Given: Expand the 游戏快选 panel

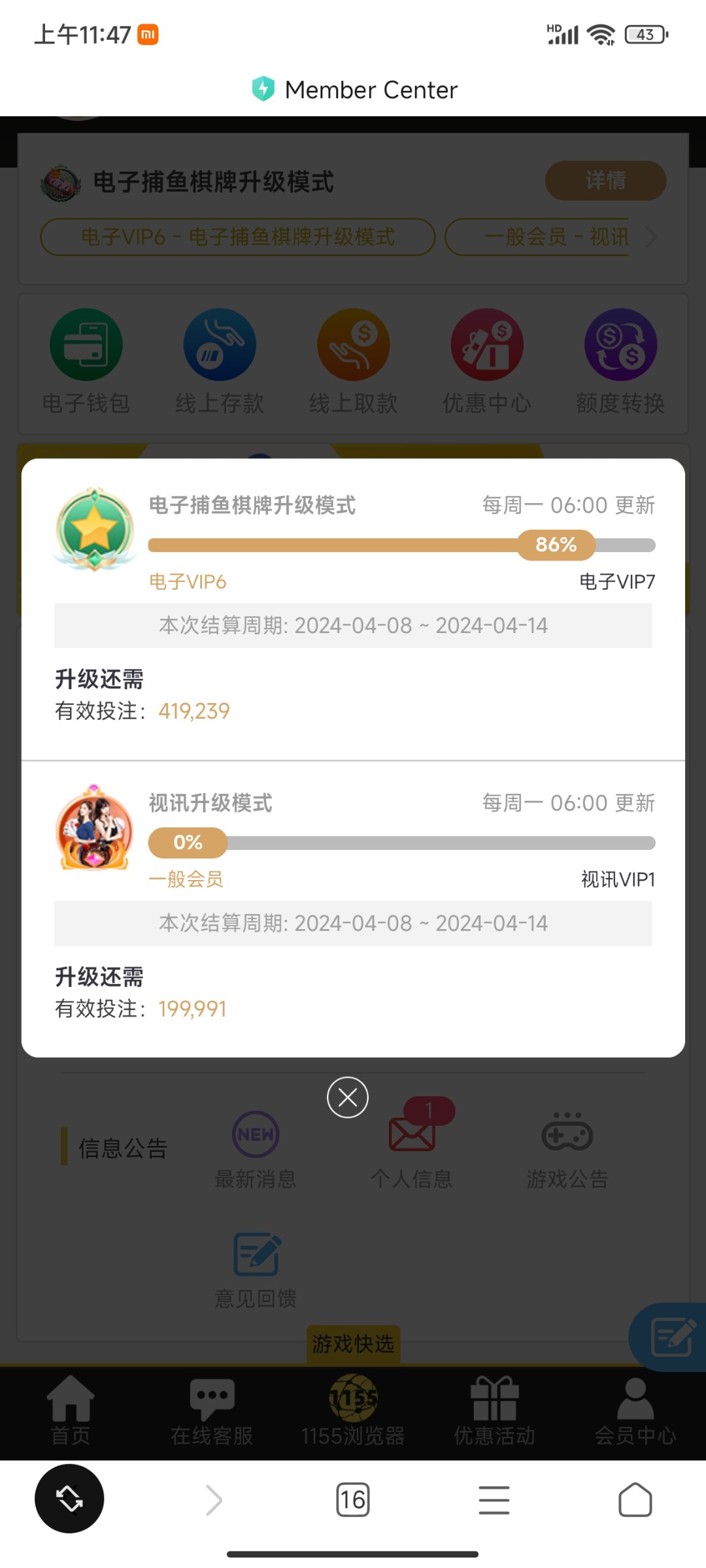Looking at the screenshot, I should click(353, 1344).
